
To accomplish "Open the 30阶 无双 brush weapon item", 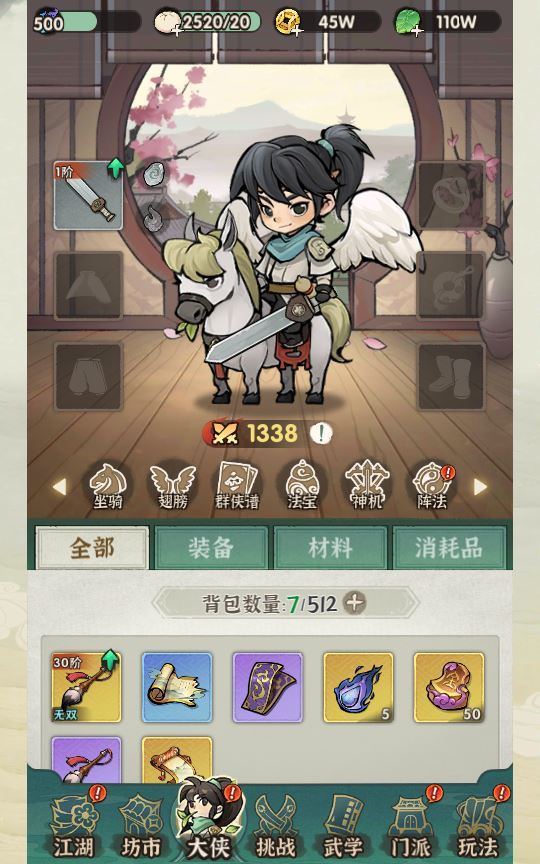I will tap(87, 687).
